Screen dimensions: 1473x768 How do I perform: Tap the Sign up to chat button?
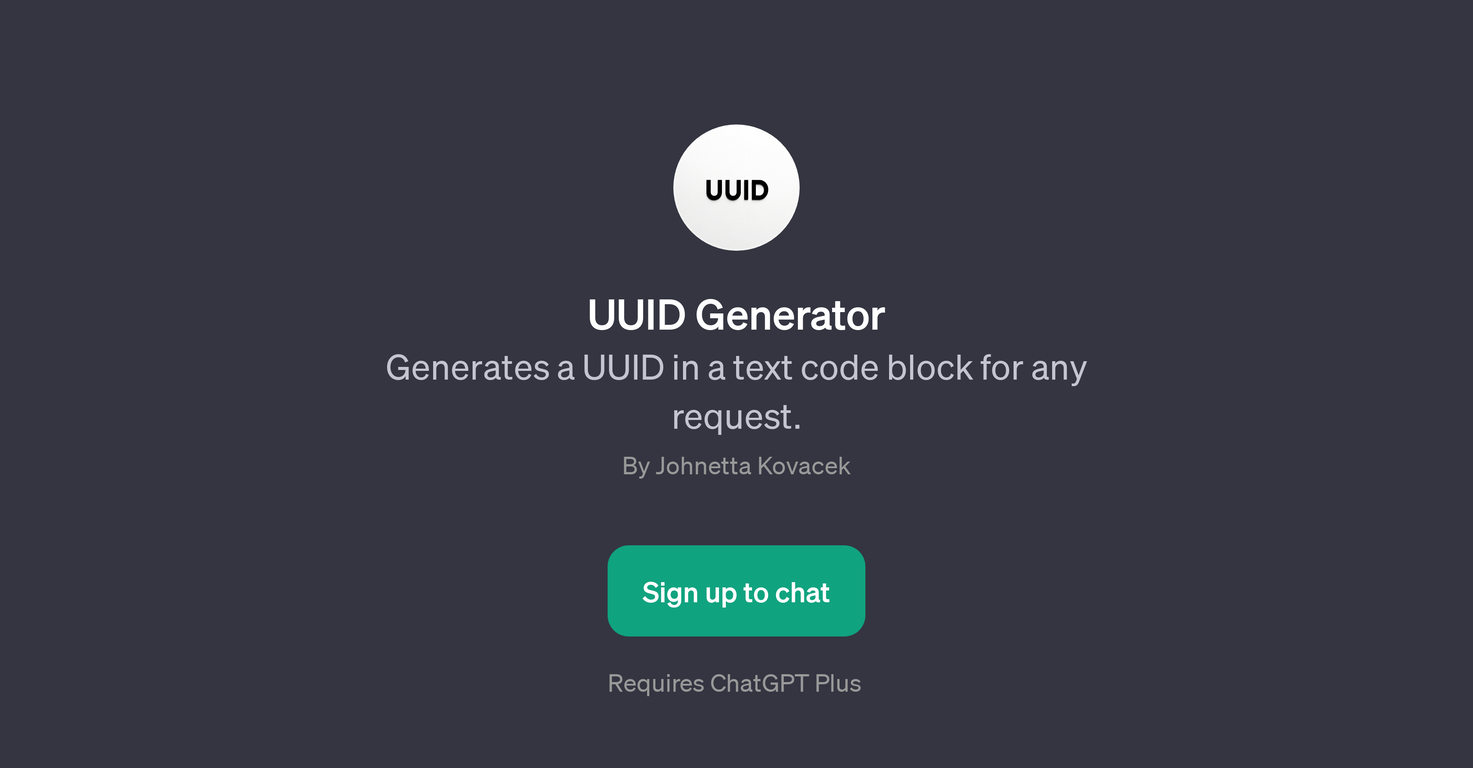click(x=736, y=591)
